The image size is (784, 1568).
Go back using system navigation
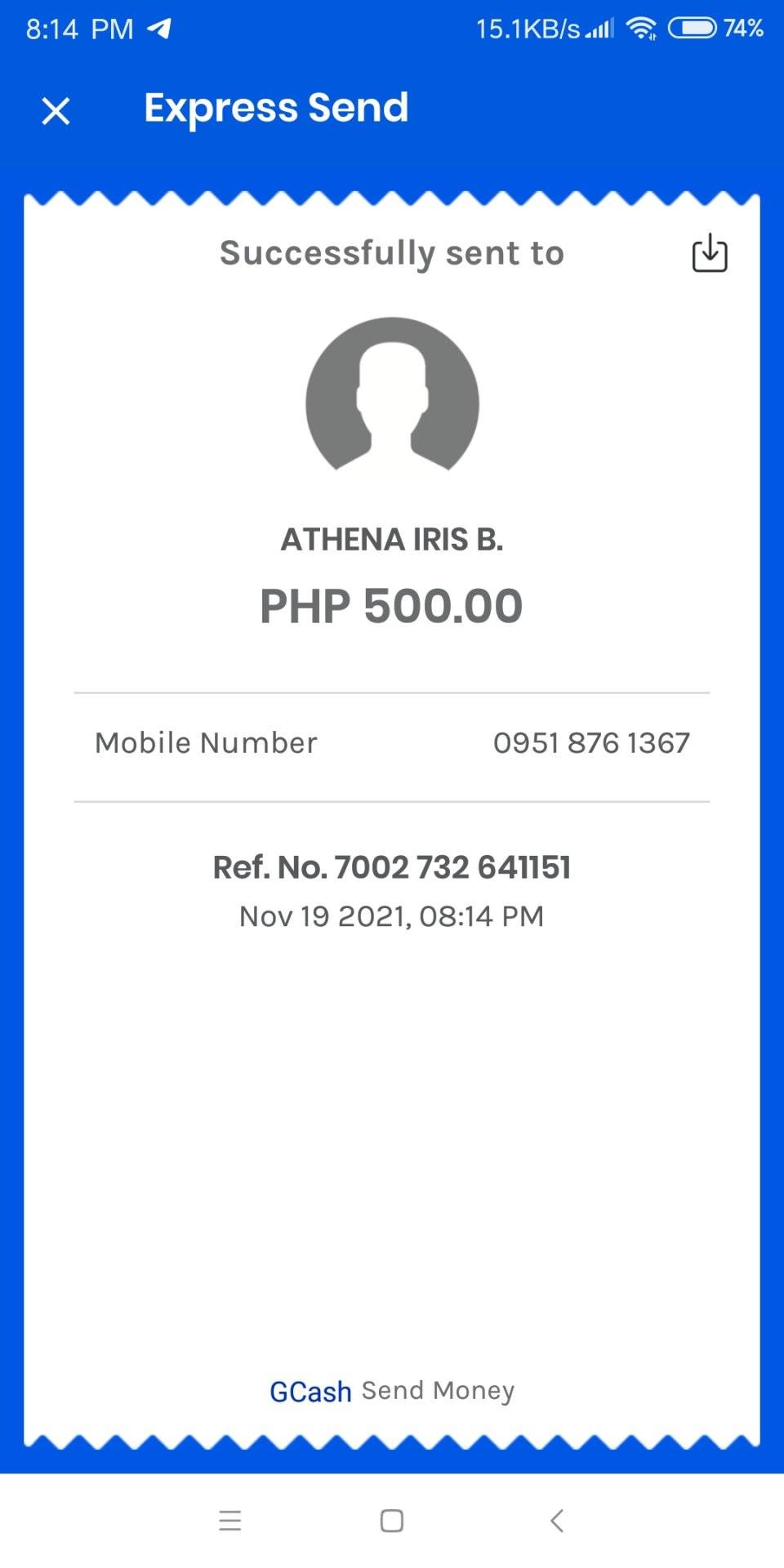[x=557, y=1521]
